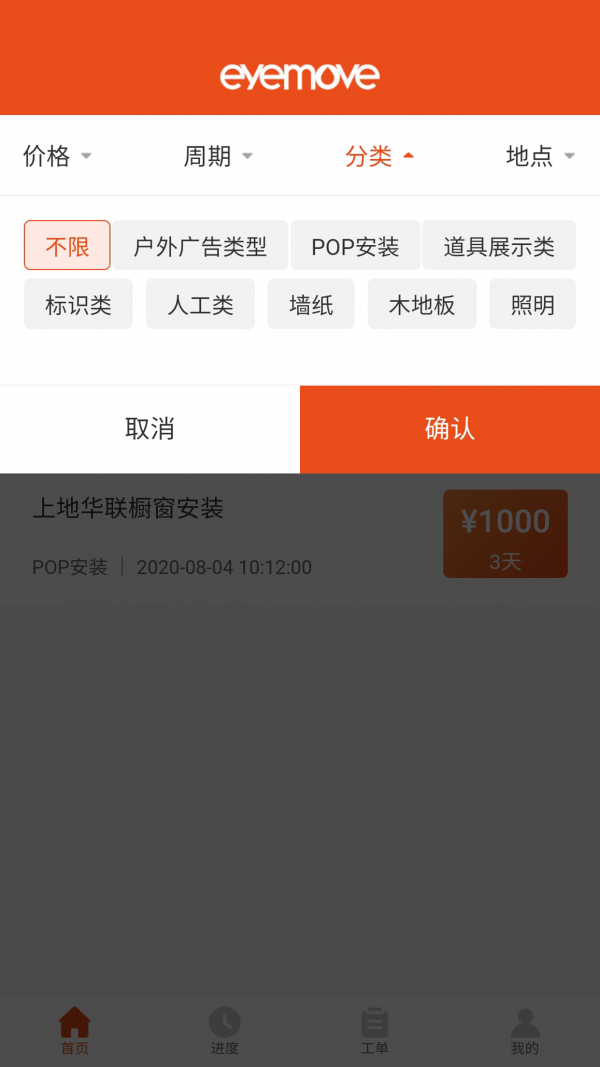Select the 墙纸 wallpaper chip
The image size is (600, 1067).
[311, 305]
